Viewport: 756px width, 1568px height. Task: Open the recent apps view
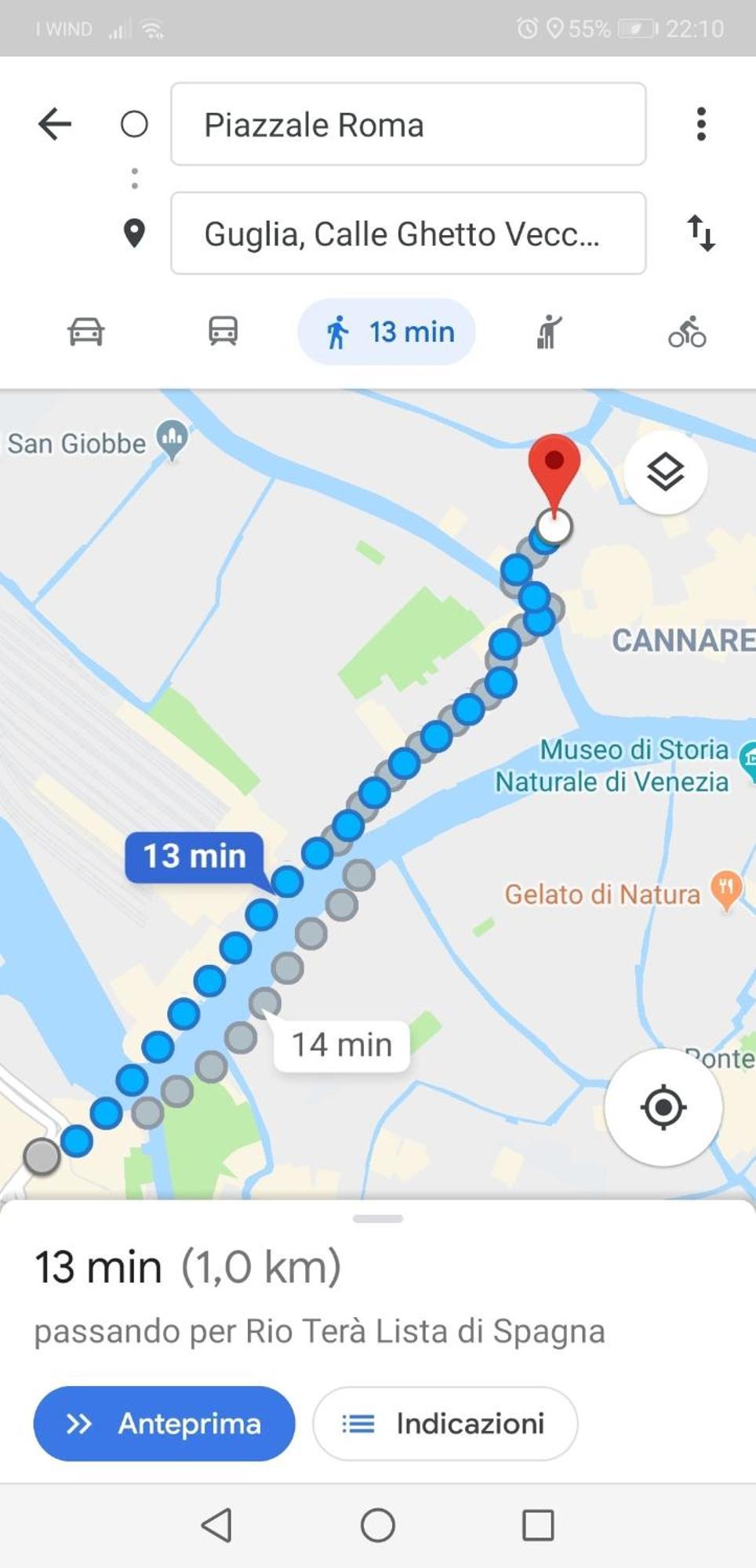click(538, 1525)
